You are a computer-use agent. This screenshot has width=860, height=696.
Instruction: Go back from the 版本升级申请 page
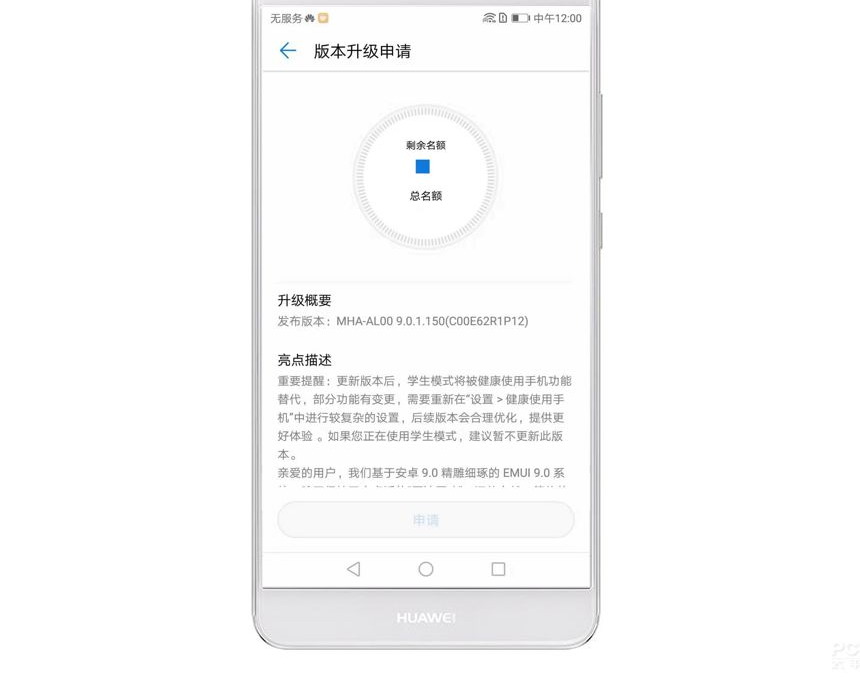point(288,51)
